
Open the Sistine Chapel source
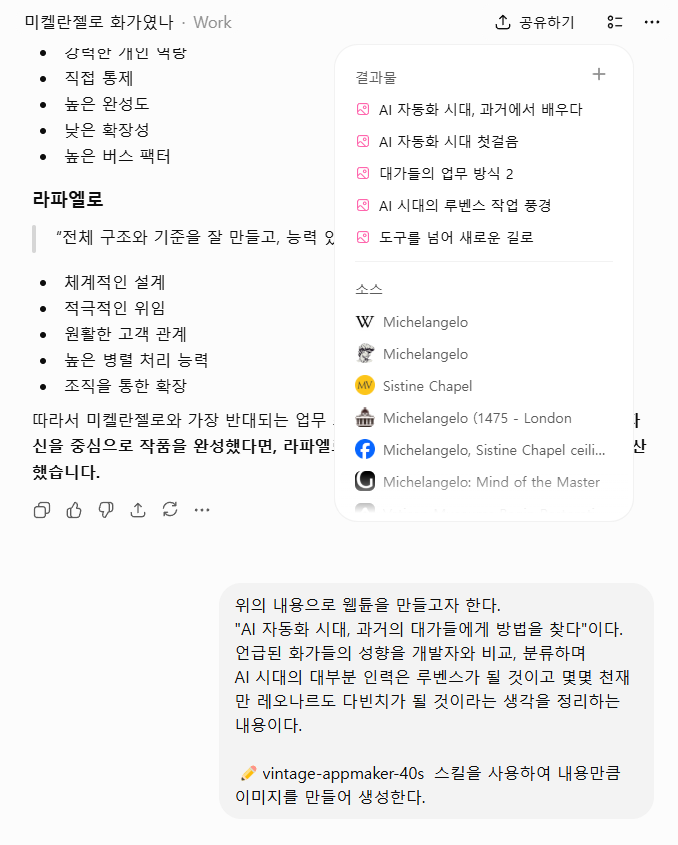pyautogui.click(x=414, y=386)
